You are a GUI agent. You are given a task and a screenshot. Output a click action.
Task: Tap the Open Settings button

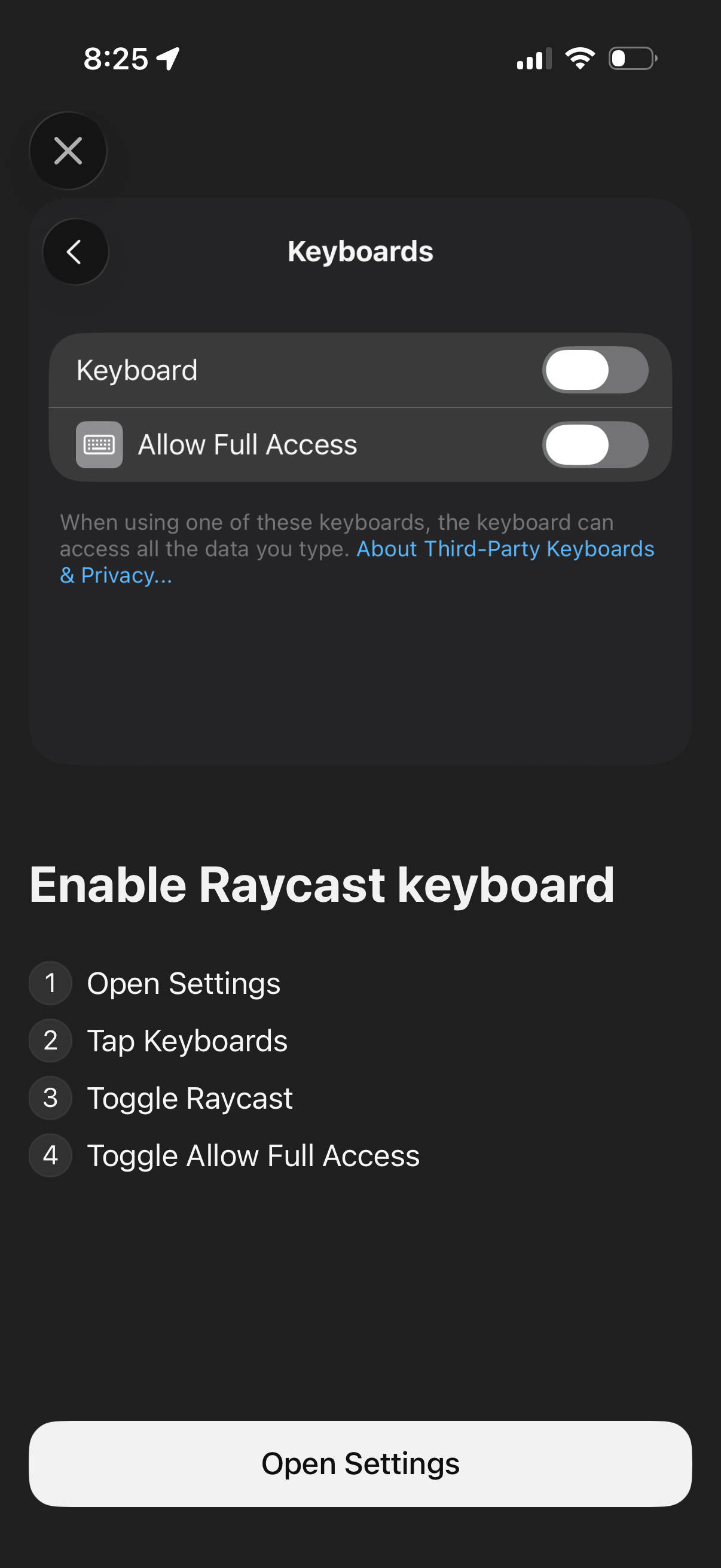coord(360,1463)
